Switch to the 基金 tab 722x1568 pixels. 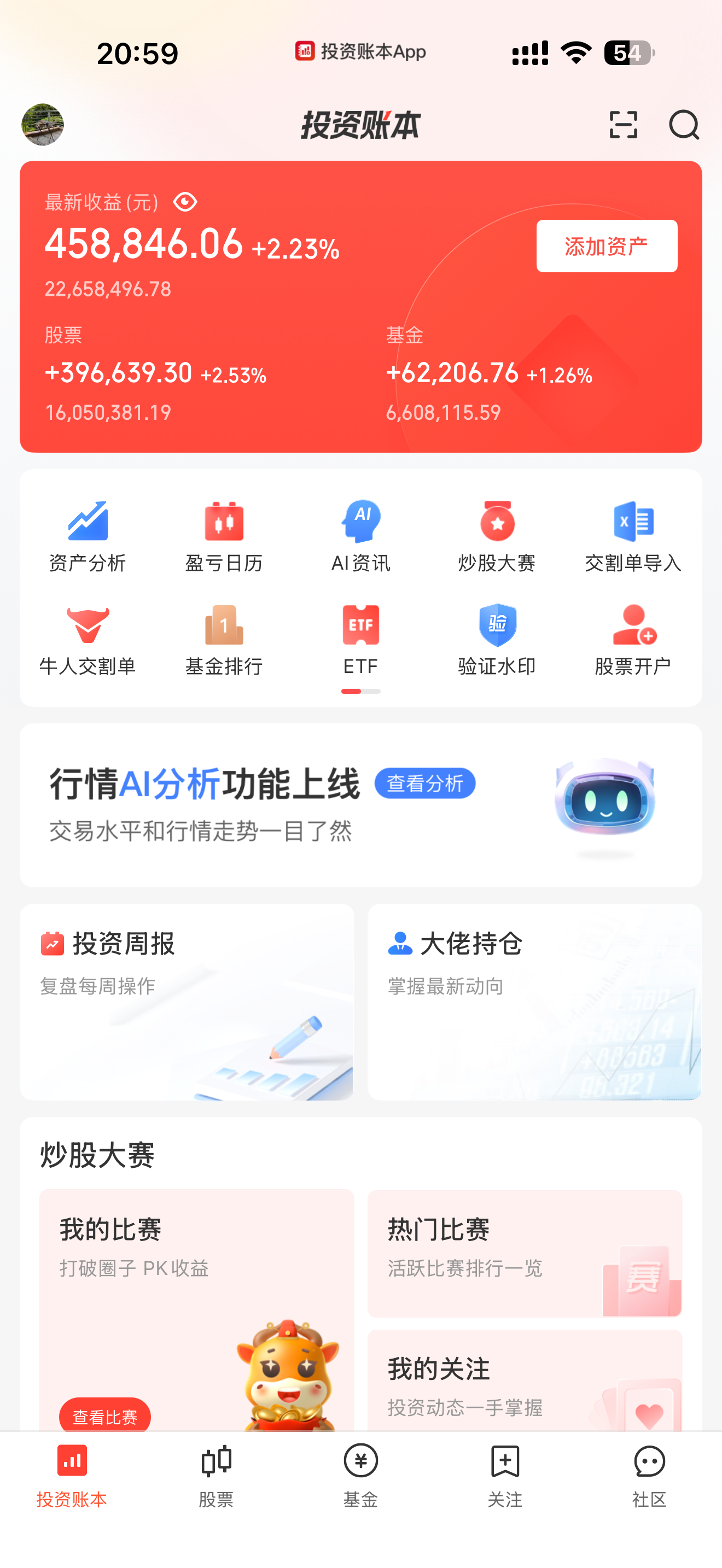pyautogui.click(x=360, y=1476)
